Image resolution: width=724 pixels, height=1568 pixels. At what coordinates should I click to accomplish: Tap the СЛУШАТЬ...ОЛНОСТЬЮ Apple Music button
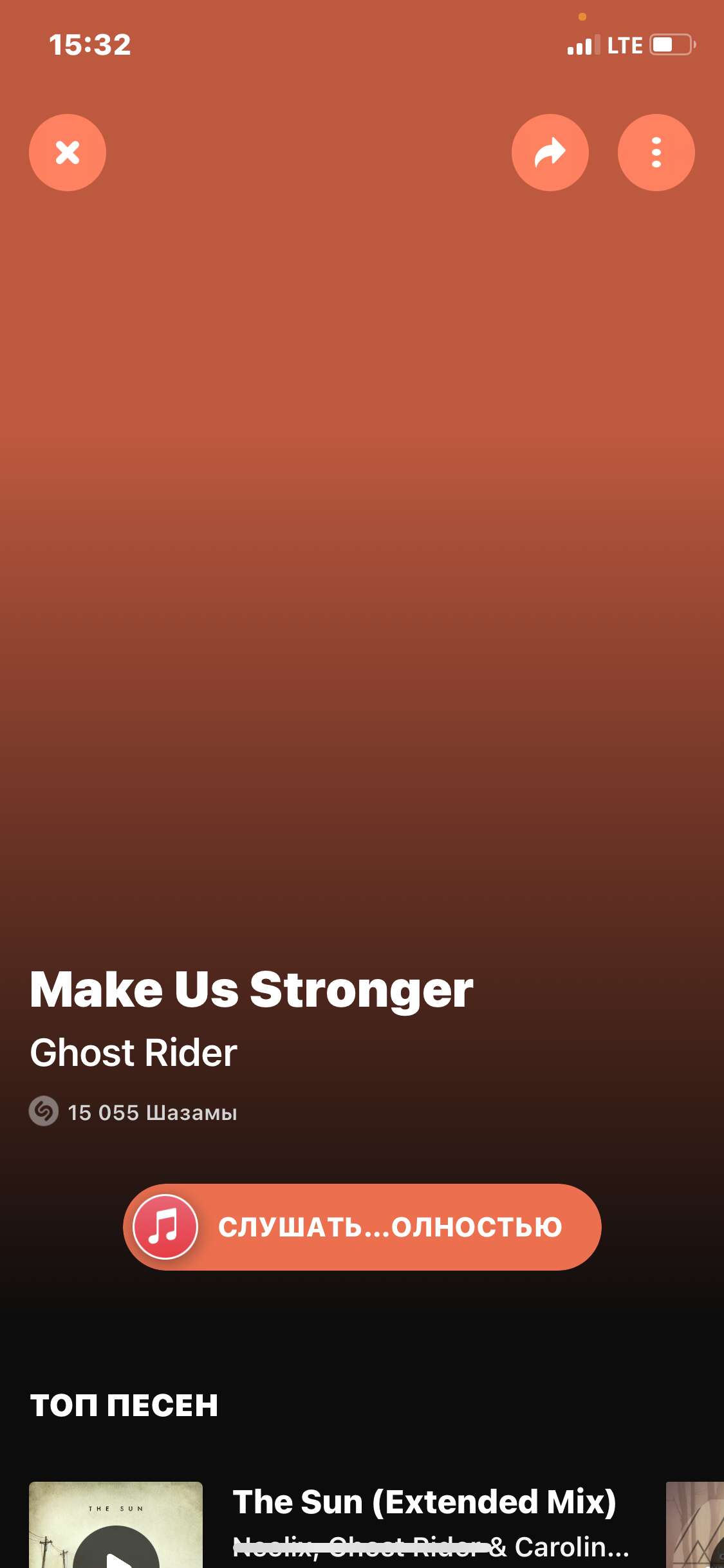[362, 1227]
